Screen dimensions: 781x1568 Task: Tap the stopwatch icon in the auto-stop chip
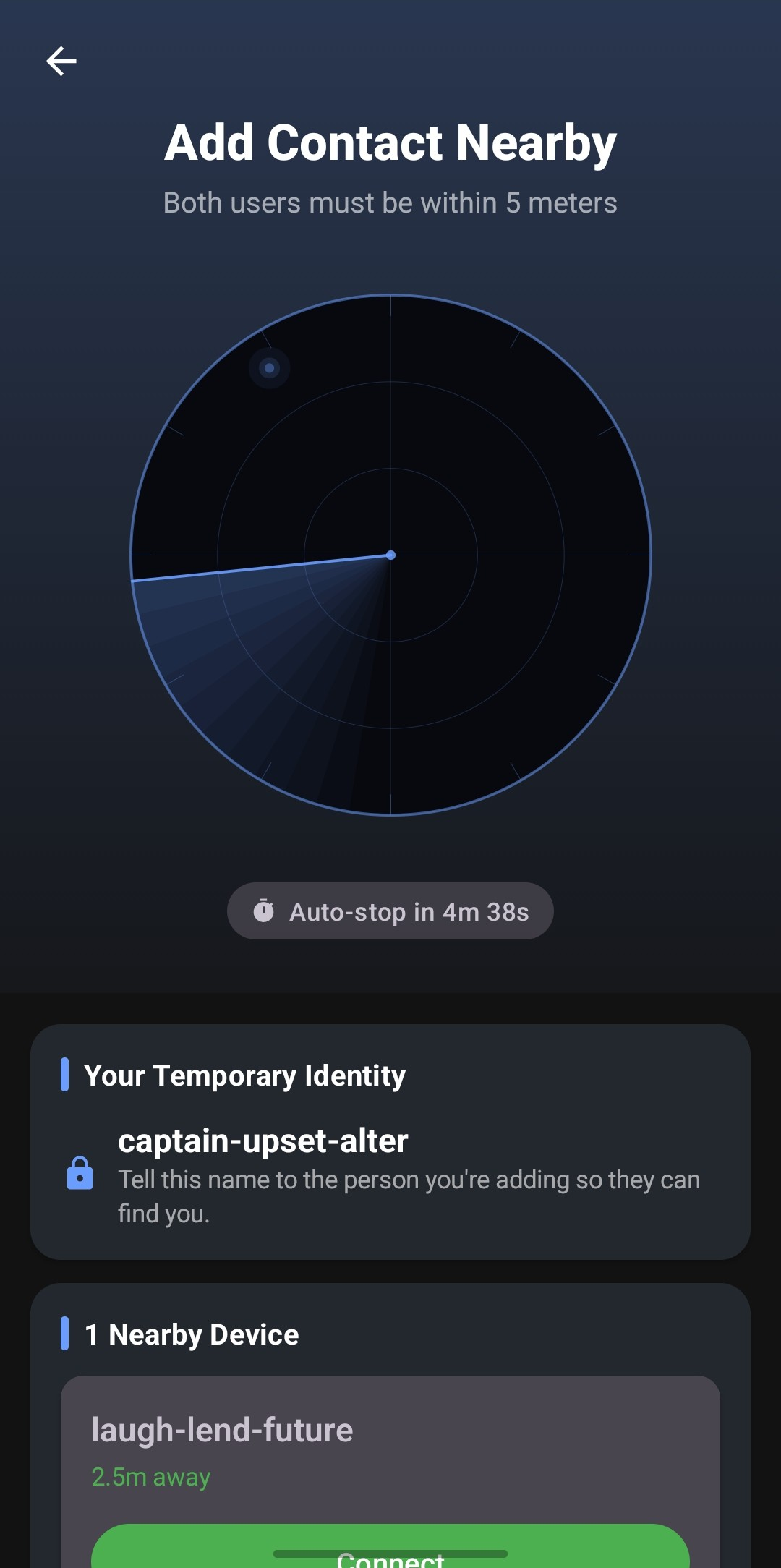(x=265, y=911)
